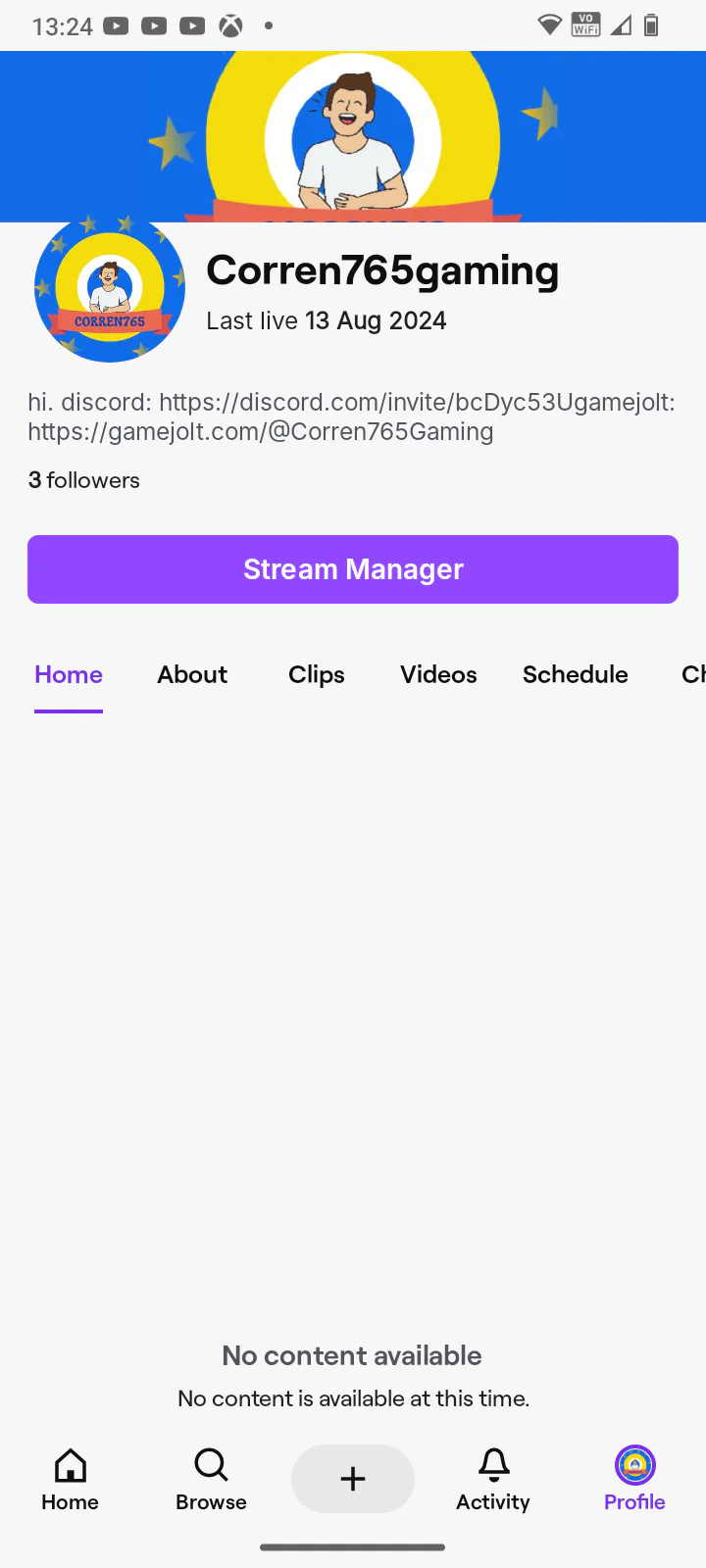View the 3 followers list

pos(84,480)
